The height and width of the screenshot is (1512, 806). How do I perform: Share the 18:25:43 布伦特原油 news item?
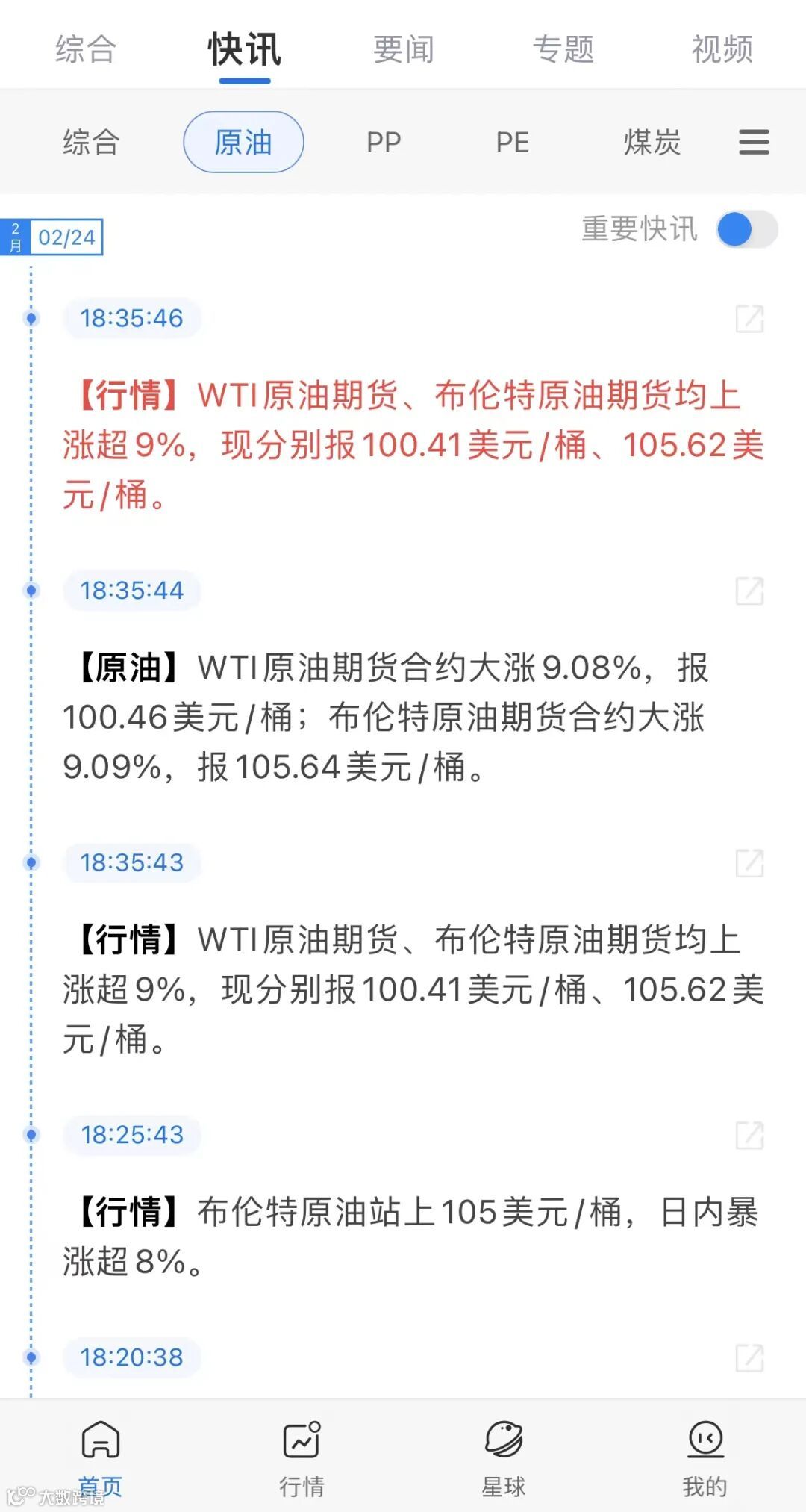point(749,1135)
